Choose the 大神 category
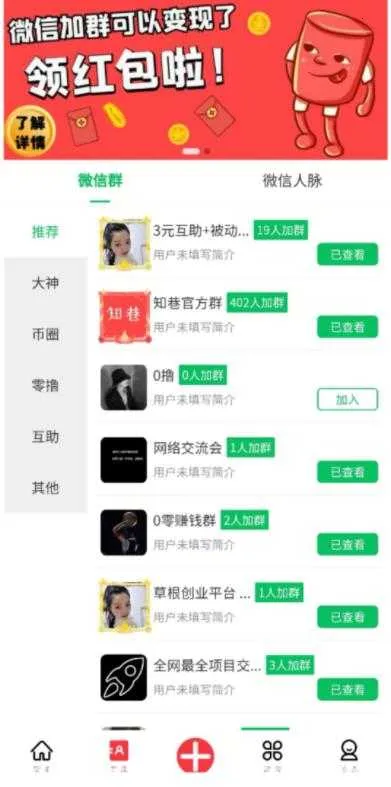This screenshot has width=391, height=787. point(46,283)
